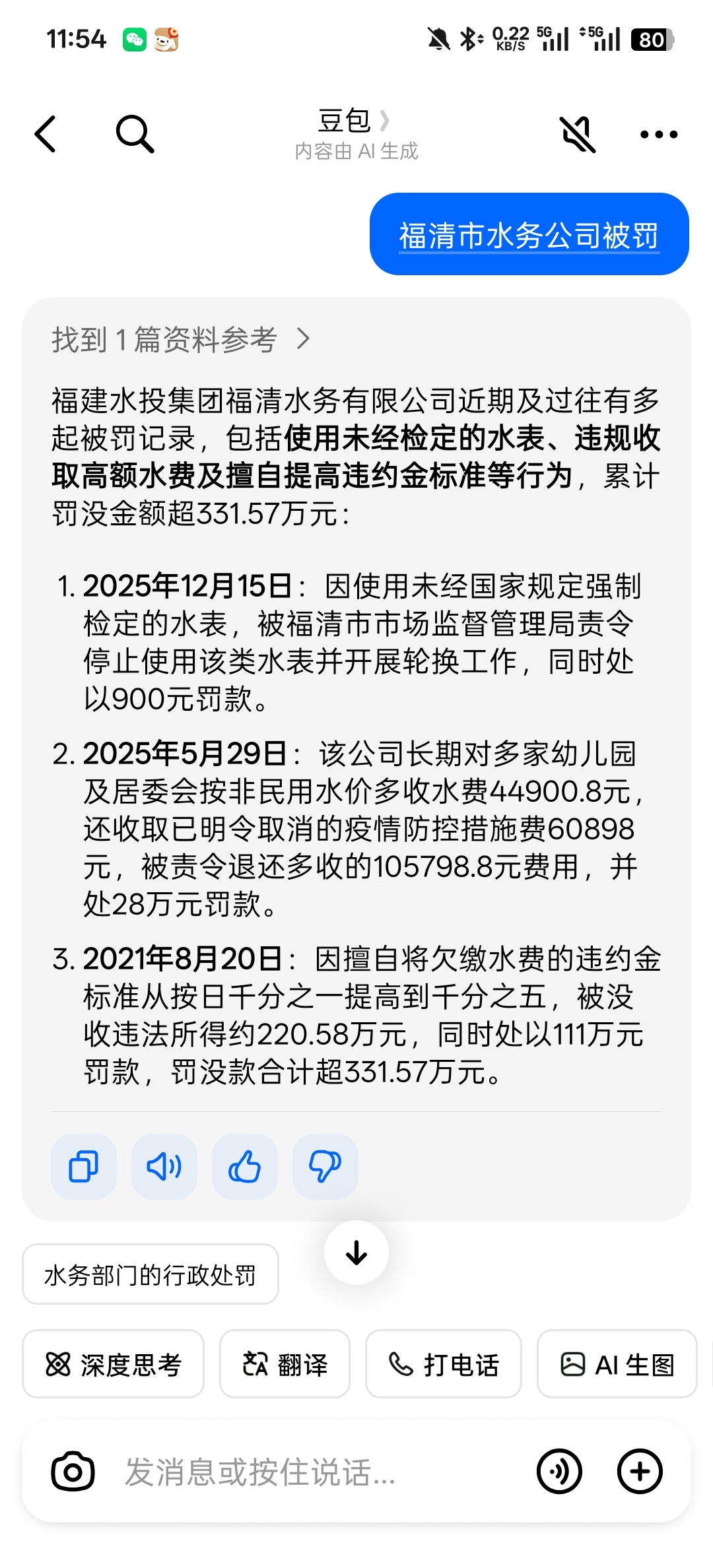Copy the AI answer
The width and height of the screenshot is (713, 1568).
[x=84, y=1167]
